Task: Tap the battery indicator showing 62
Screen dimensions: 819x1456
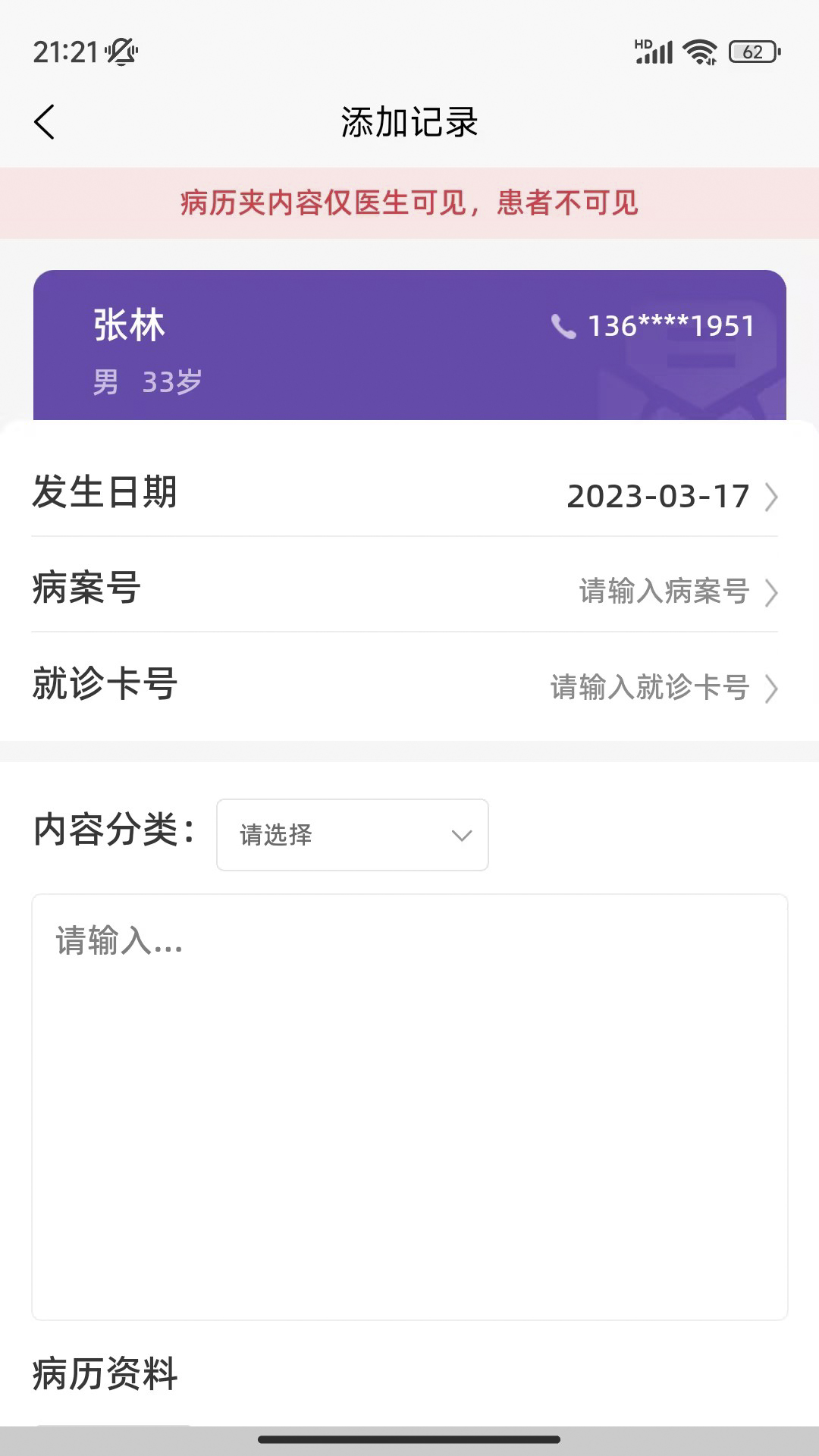Action: pos(753,52)
